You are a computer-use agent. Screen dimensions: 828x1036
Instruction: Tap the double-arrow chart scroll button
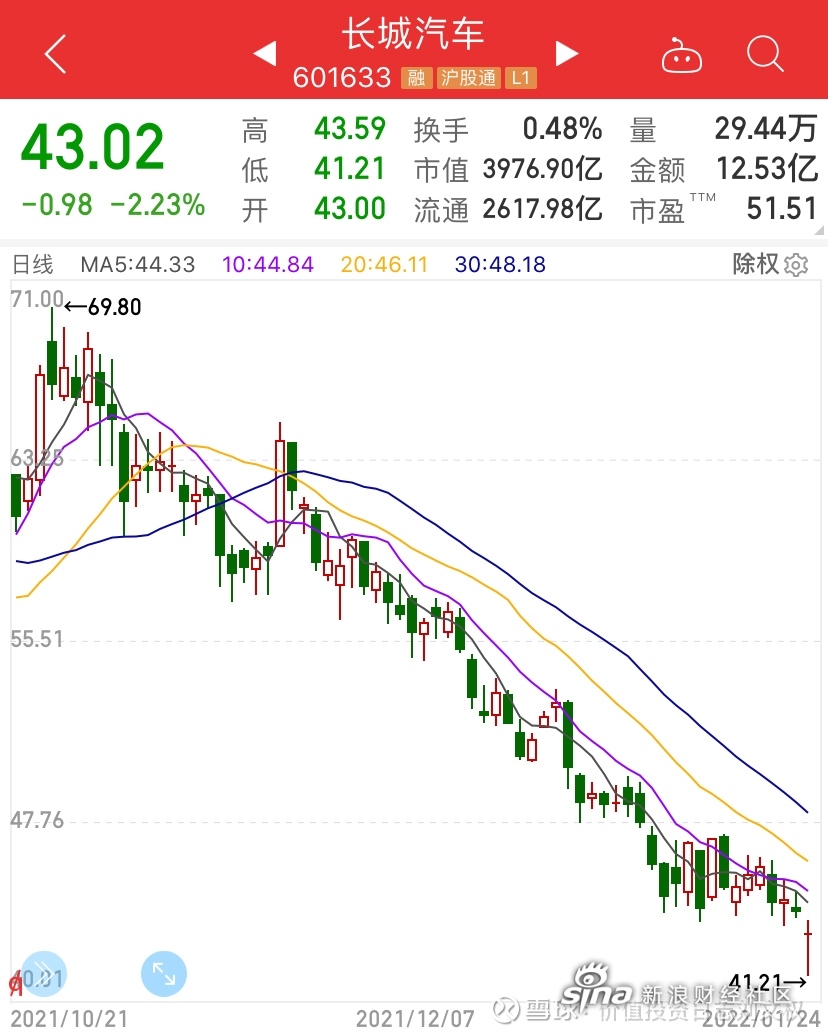(x=43, y=972)
